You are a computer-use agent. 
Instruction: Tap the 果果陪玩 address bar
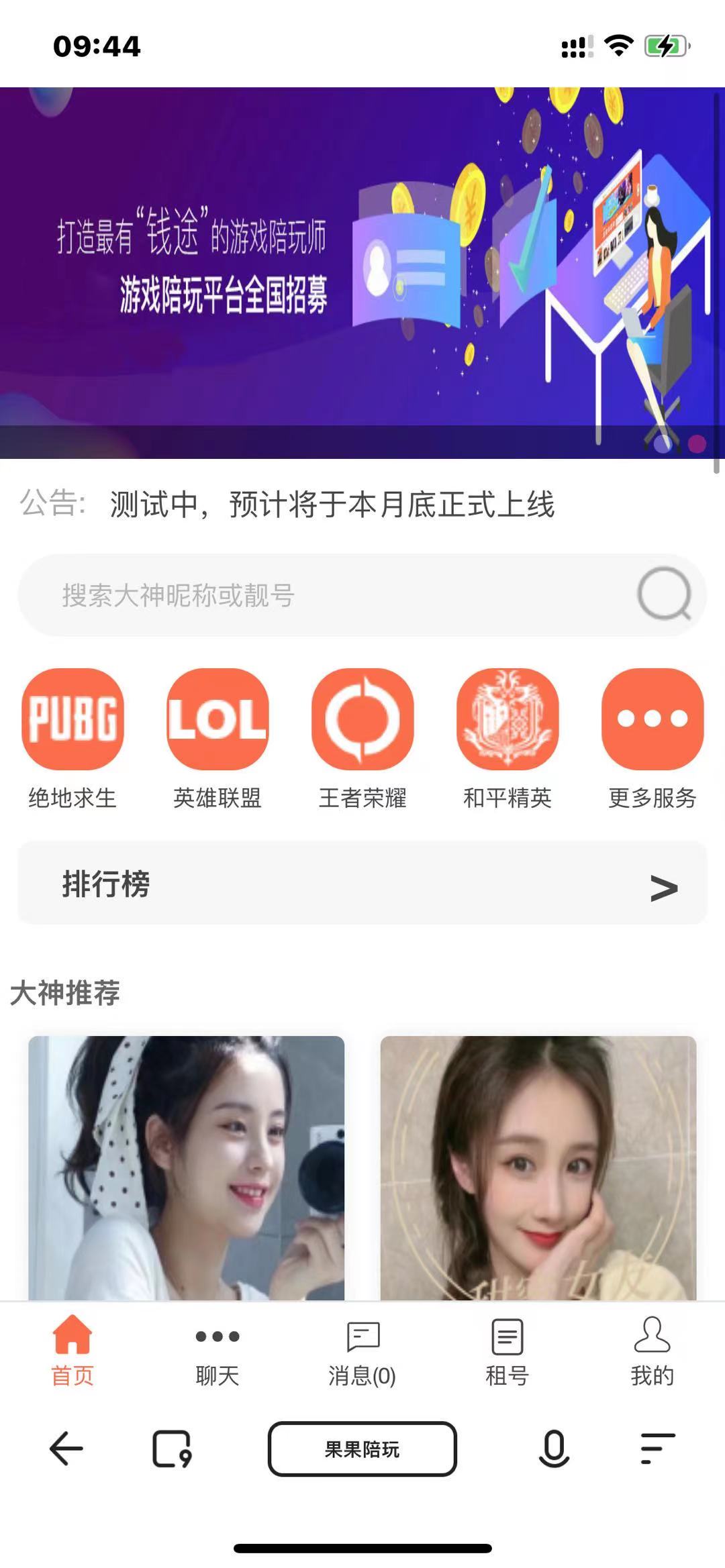tap(362, 1449)
